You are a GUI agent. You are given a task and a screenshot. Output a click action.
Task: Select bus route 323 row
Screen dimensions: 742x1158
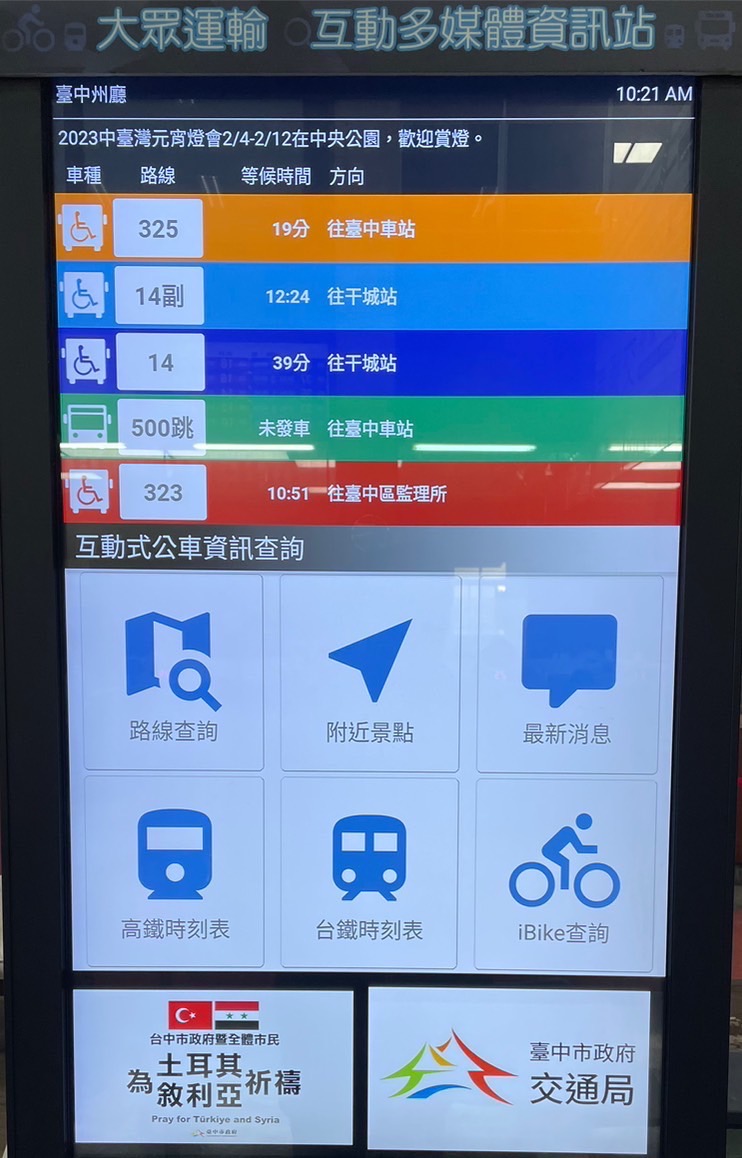(x=372, y=493)
